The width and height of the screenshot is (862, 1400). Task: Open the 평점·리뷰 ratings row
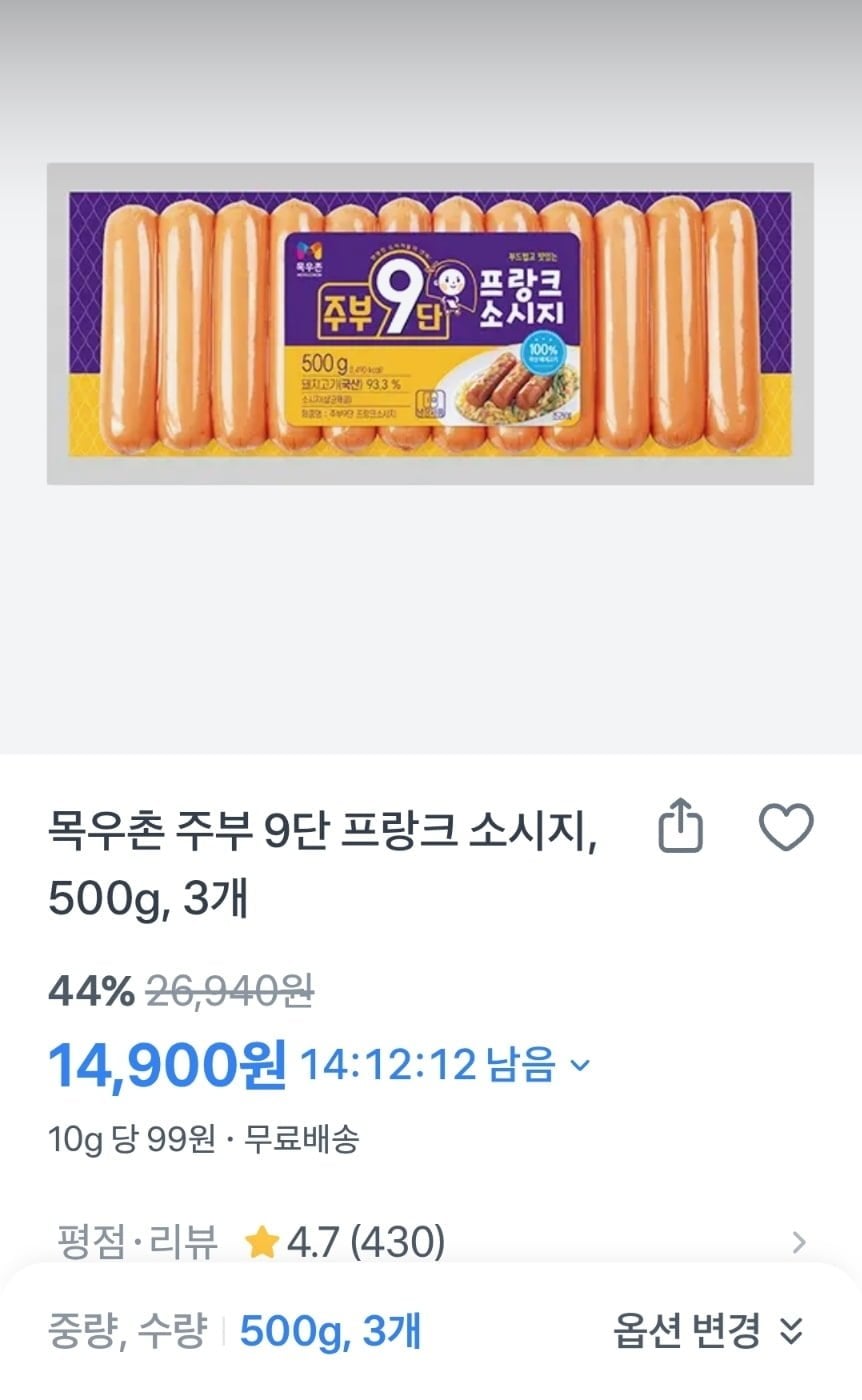click(430, 1243)
